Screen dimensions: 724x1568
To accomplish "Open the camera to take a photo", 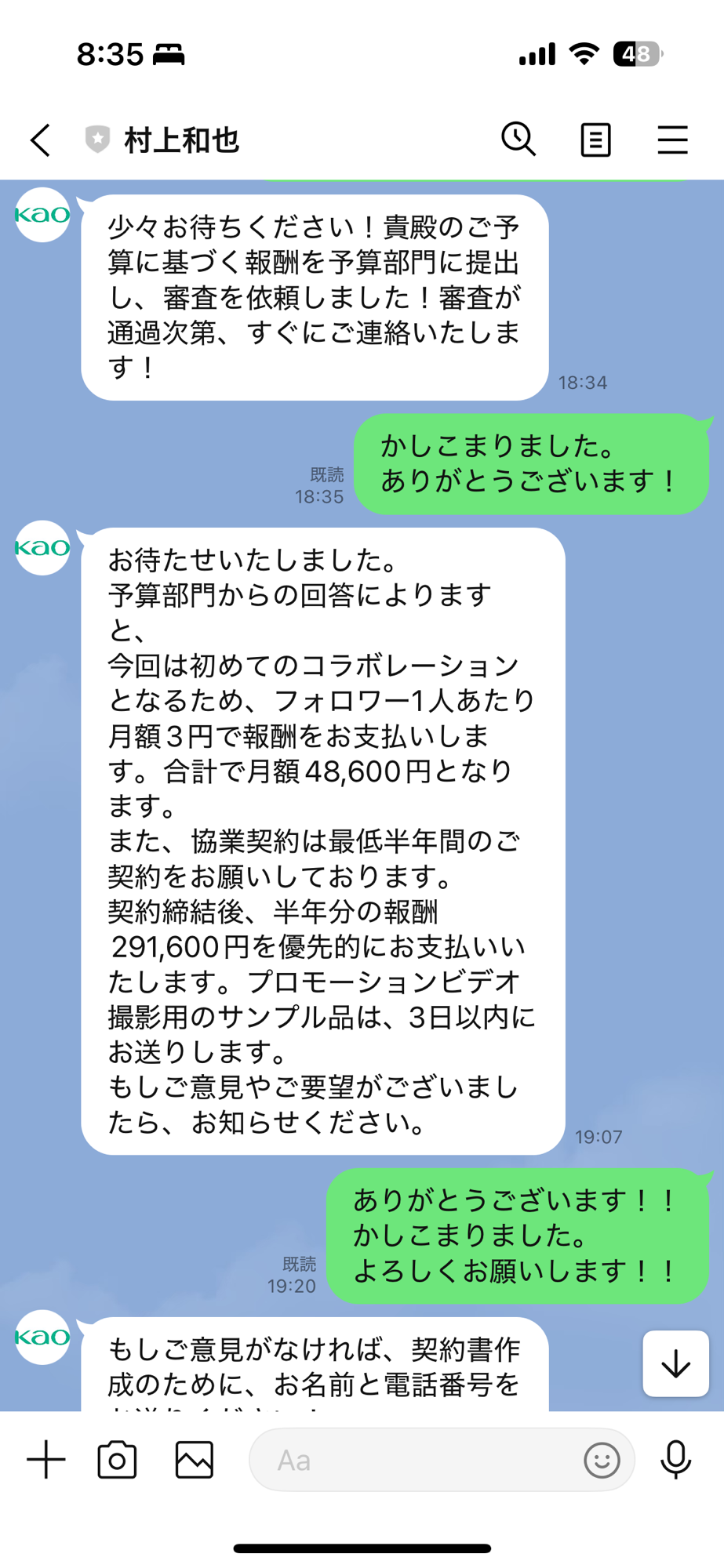I will tap(117, 1460).
